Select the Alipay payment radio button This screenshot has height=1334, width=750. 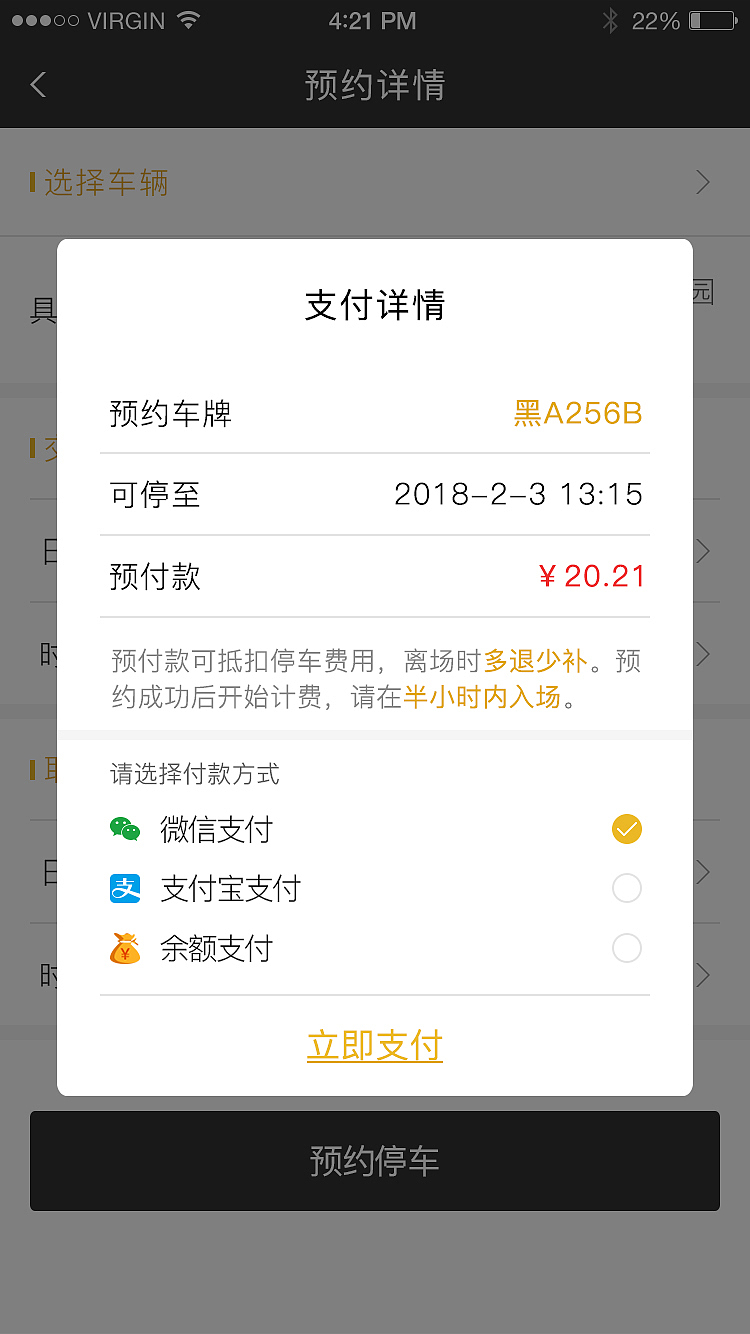coord(626,888)
